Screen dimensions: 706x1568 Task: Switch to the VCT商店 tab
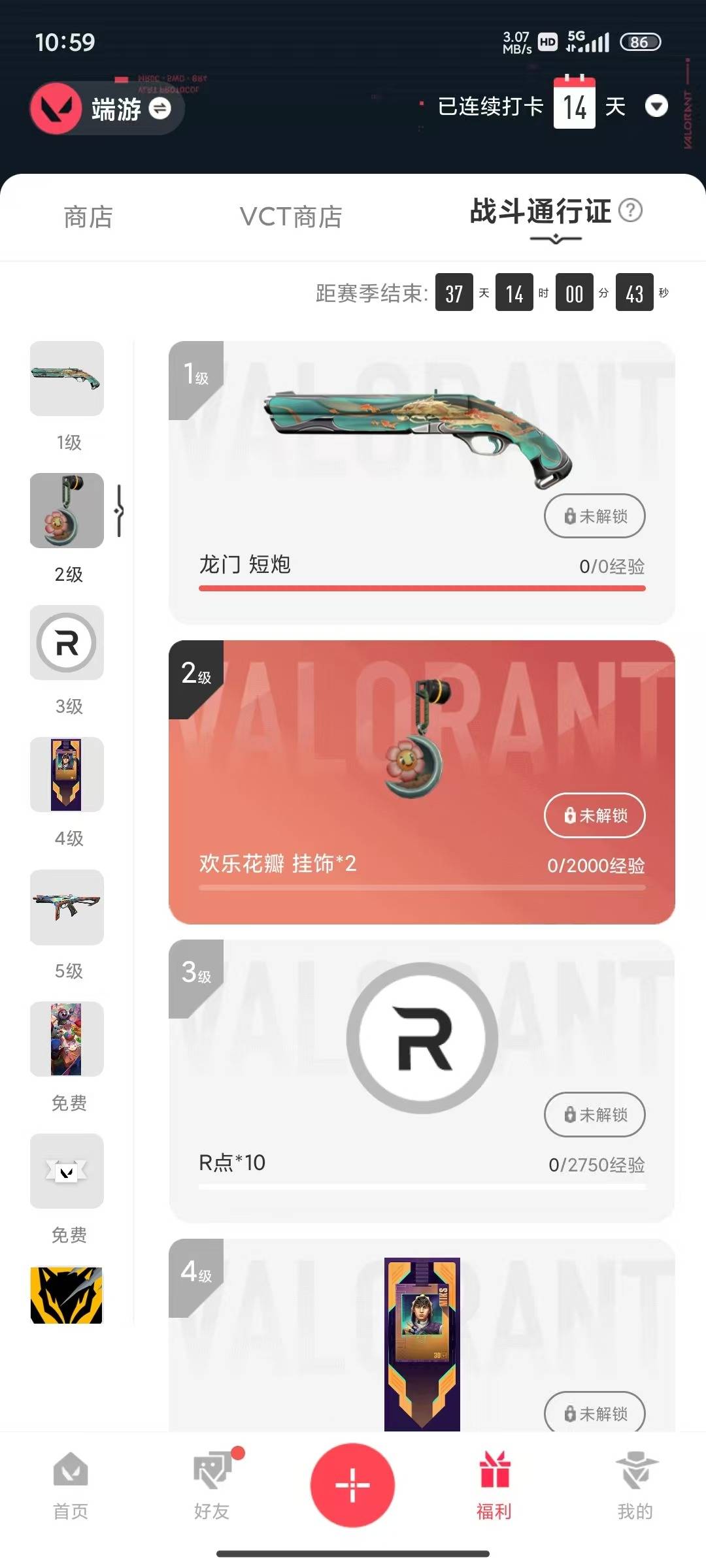(x=290, y=218)
